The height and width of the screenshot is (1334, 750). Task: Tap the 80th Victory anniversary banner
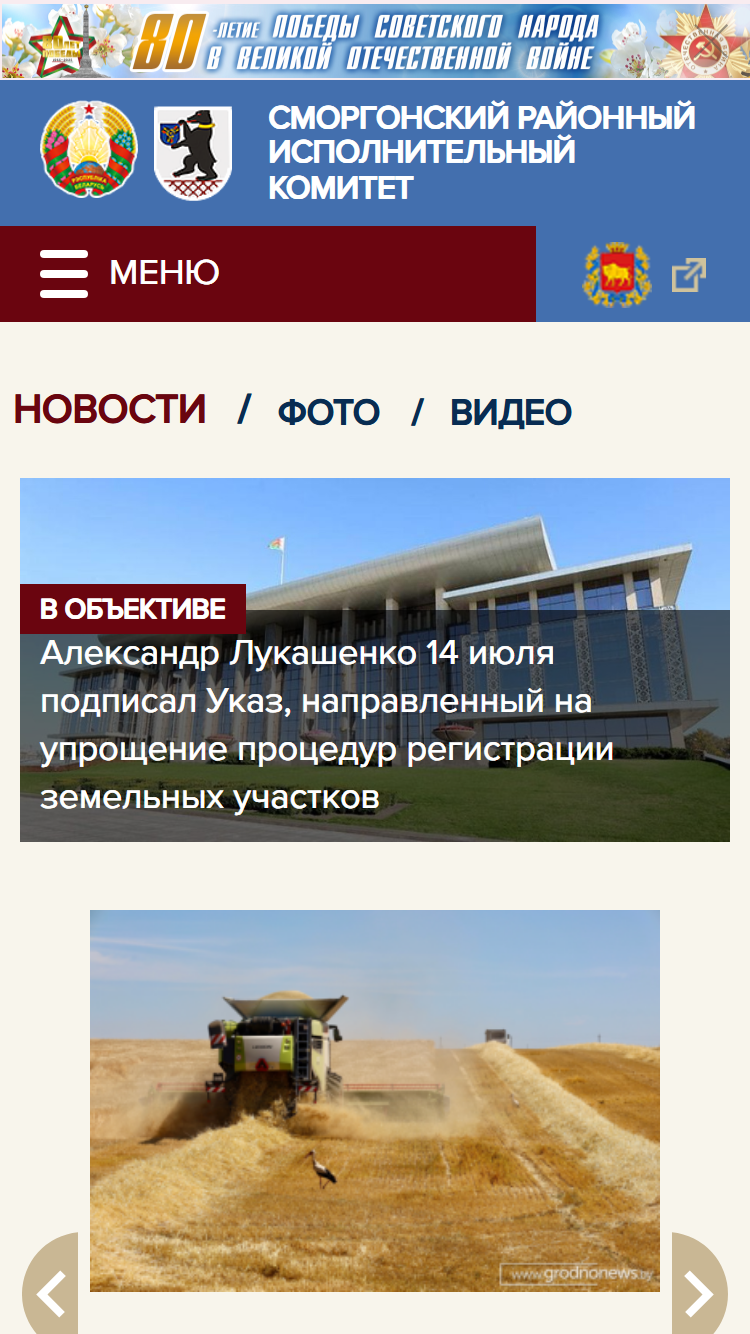[x=375, y=41]
